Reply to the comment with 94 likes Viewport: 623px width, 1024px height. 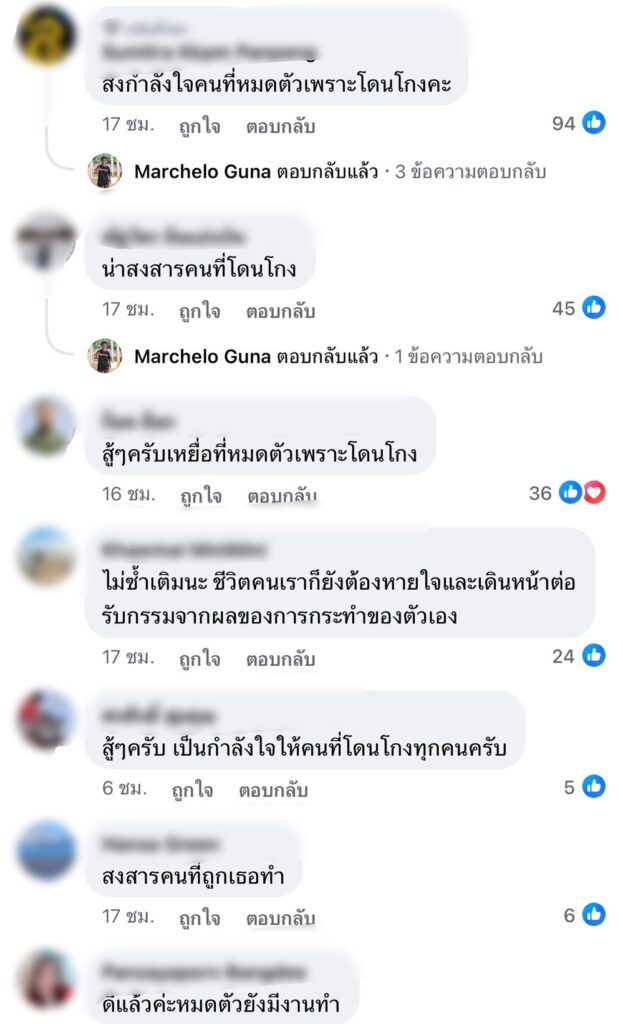click(x=280, y=126)
